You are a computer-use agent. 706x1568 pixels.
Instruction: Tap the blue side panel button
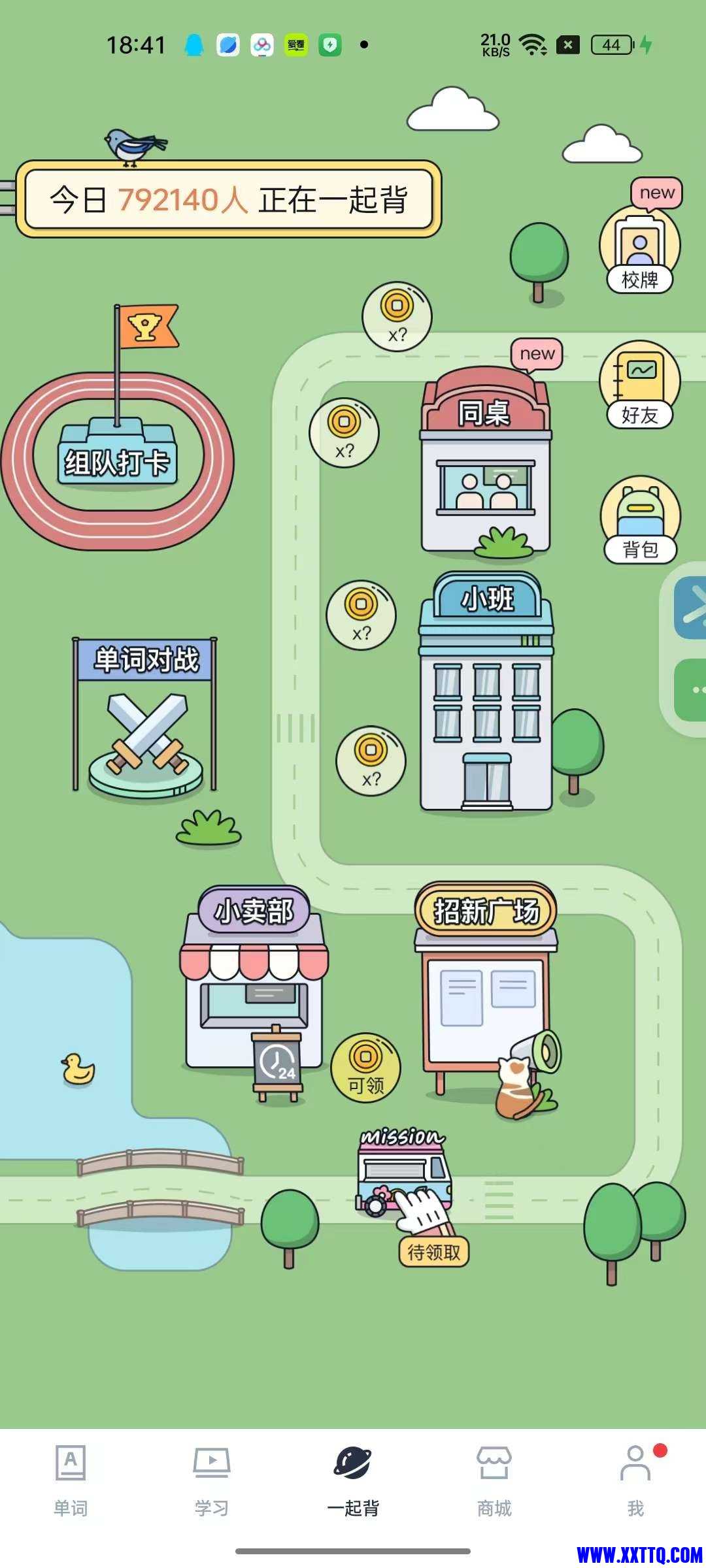690,608
